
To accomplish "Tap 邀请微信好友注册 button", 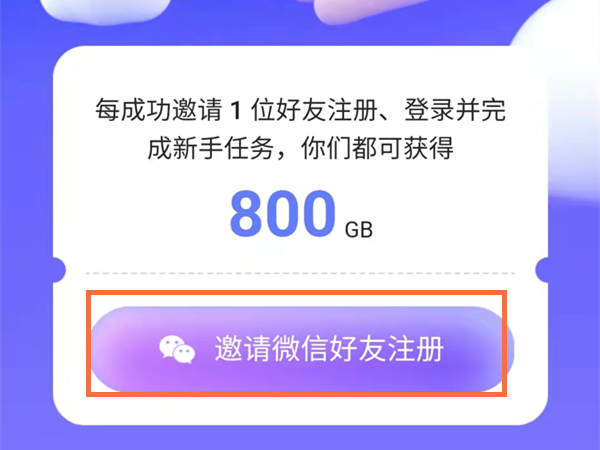I will [x=300, y=349].
